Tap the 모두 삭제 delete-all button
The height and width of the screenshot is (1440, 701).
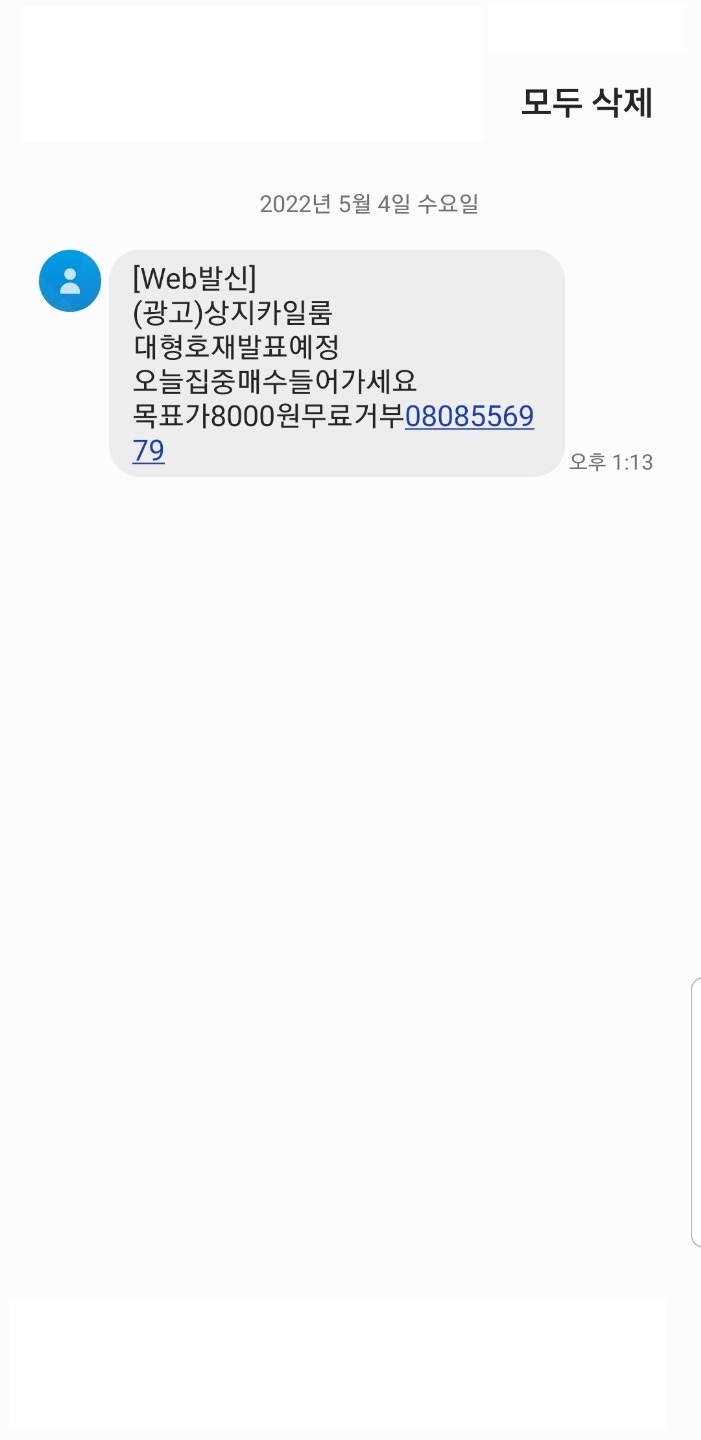(x=587, y=102)
